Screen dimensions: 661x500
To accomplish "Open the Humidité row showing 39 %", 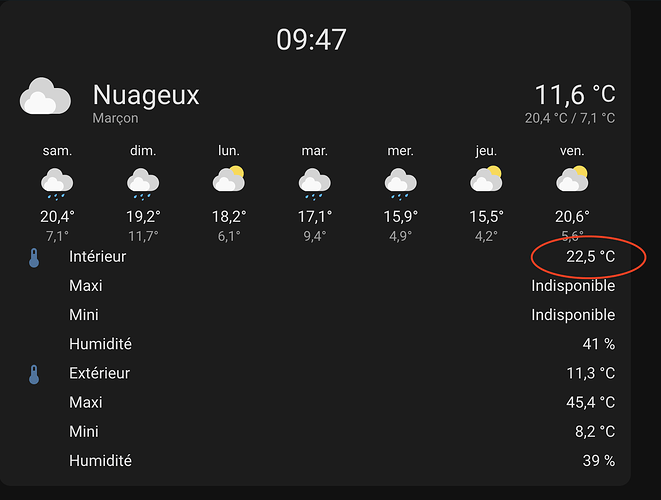I will [100, 461].
